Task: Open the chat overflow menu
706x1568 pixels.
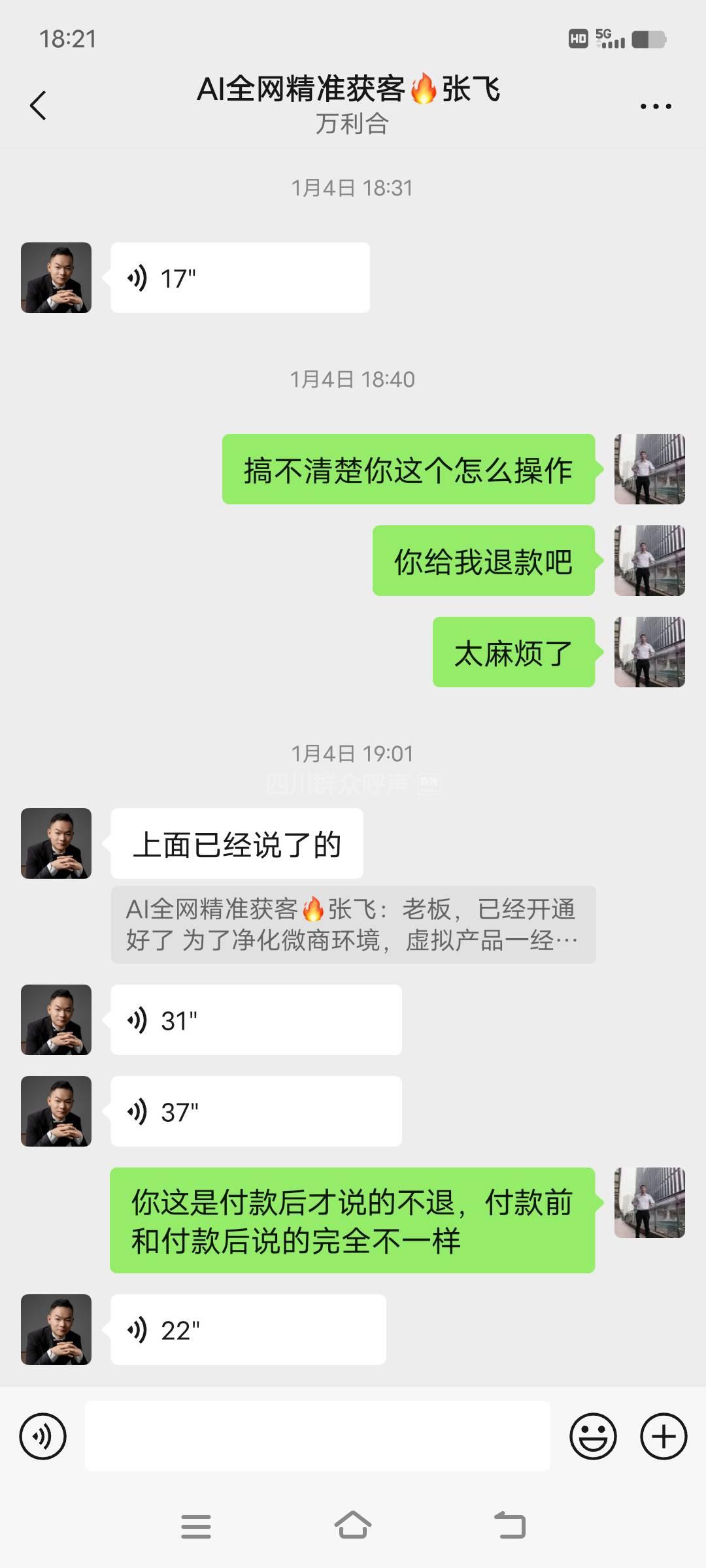Action: pyautogui.click(x=655, y=106)
